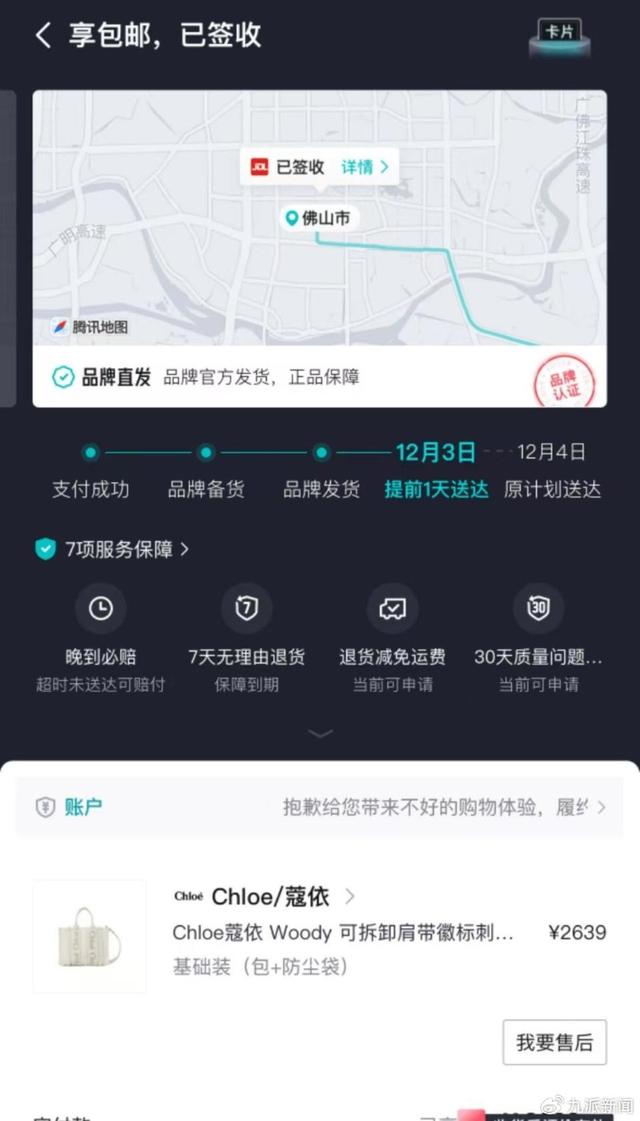Tap 我要售后 to request after-sales
Screen dimensions: 640x1121
click(x=554, y=1043)
